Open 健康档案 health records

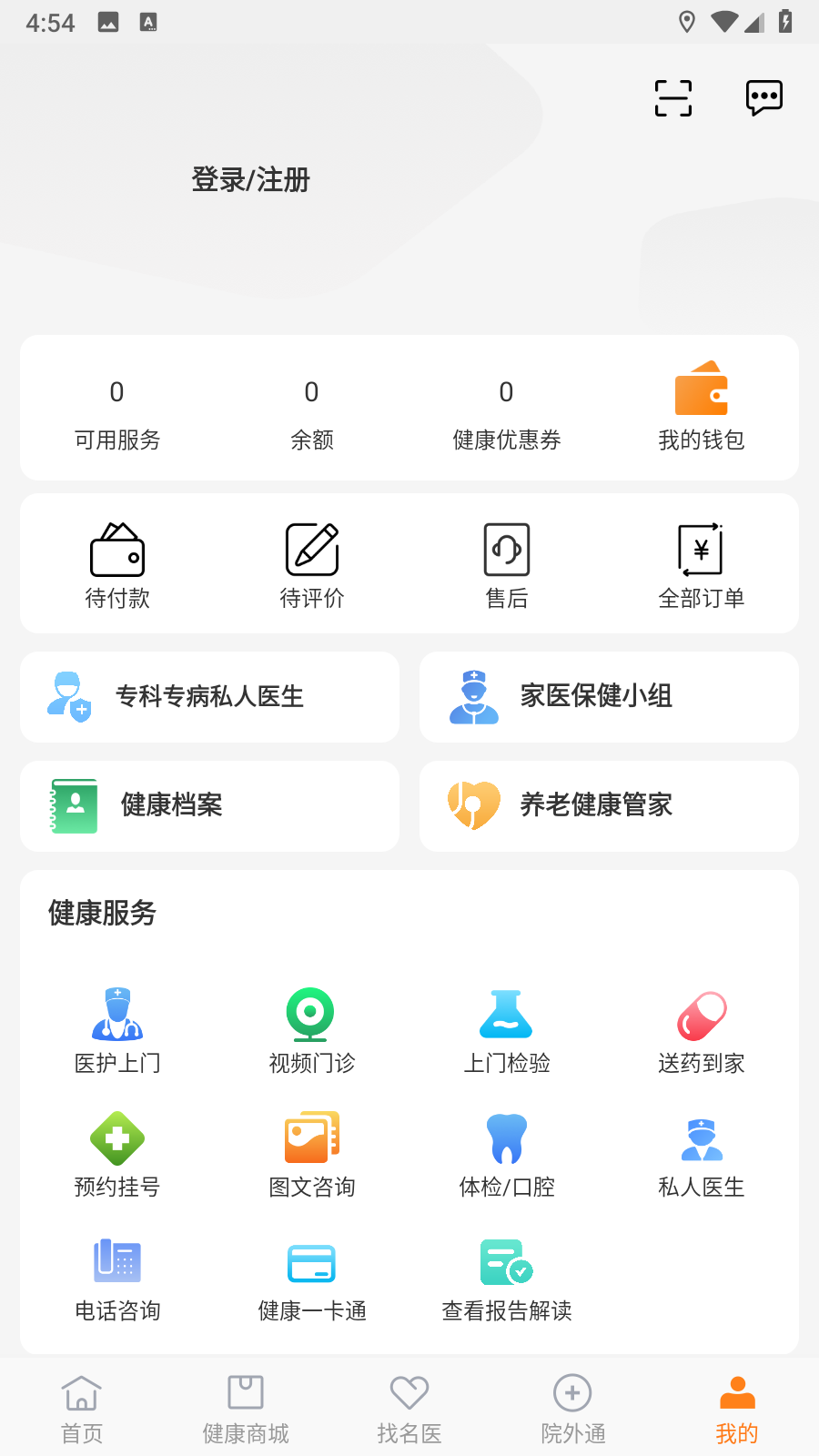tap(209, 805)
